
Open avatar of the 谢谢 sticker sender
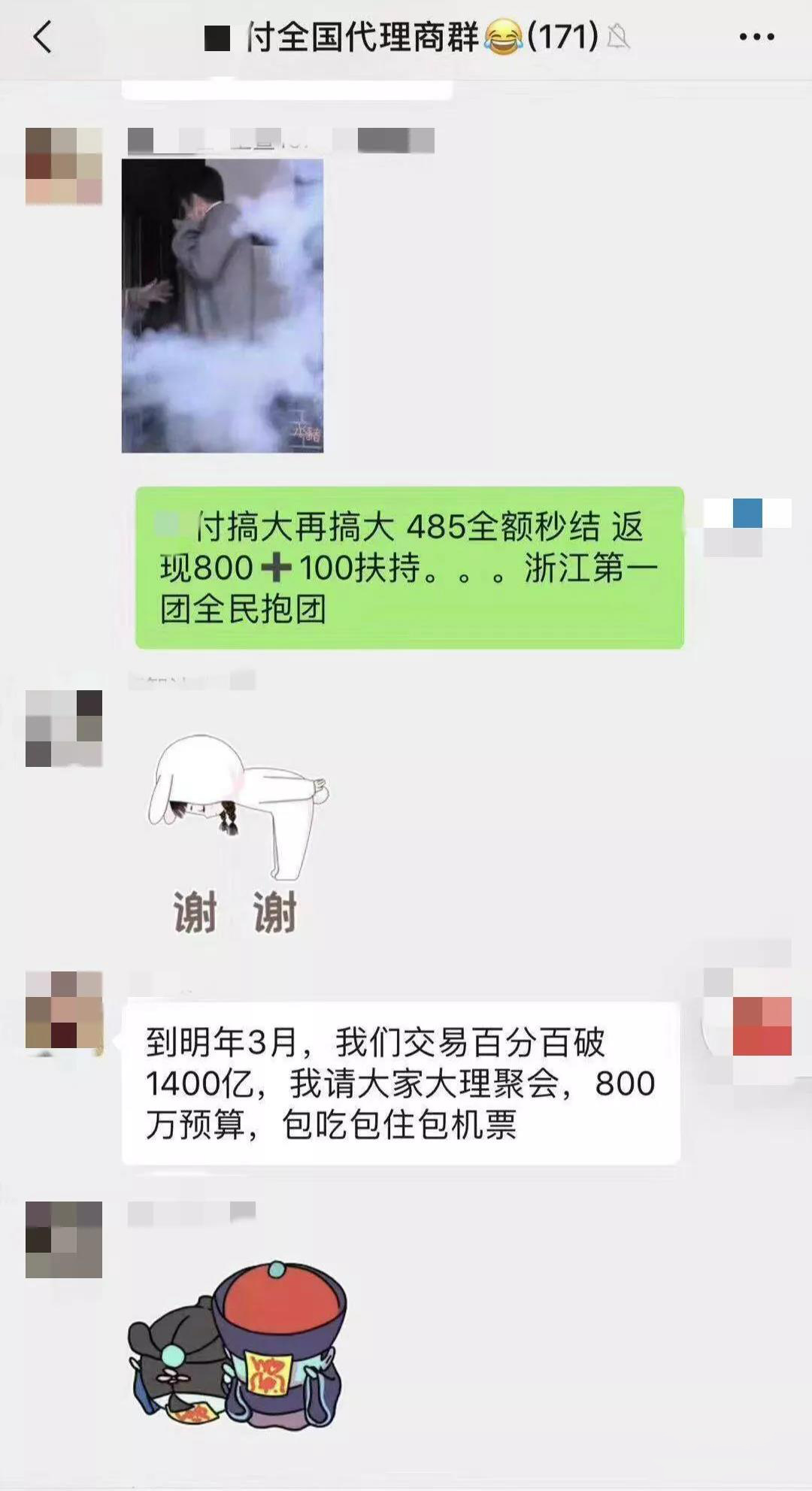click(x=64, y=728)
